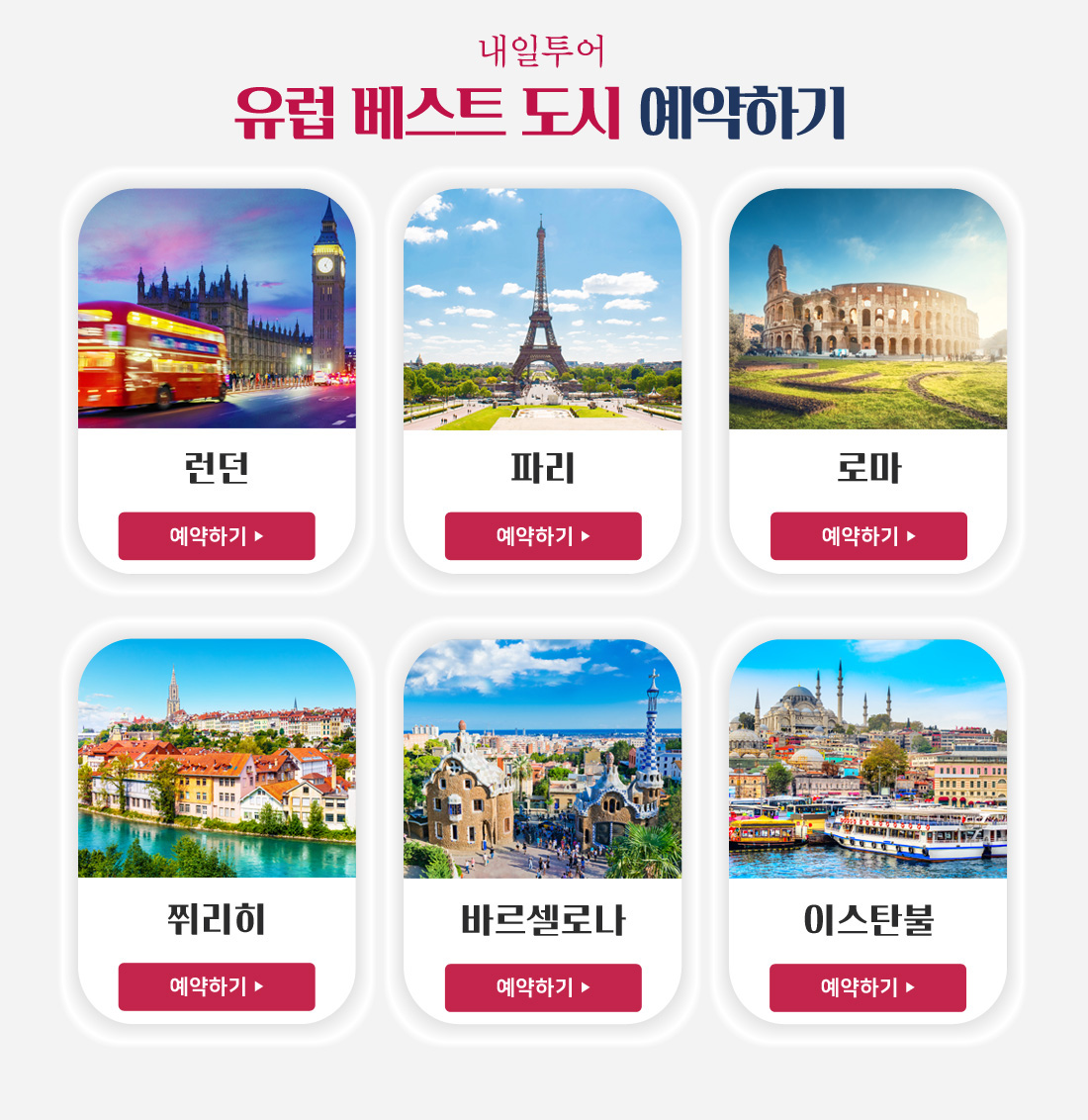Open the 이스탄불 city card
Image resolution: width=1088 pixels, height=1120 pixels.
click(867, 759)
